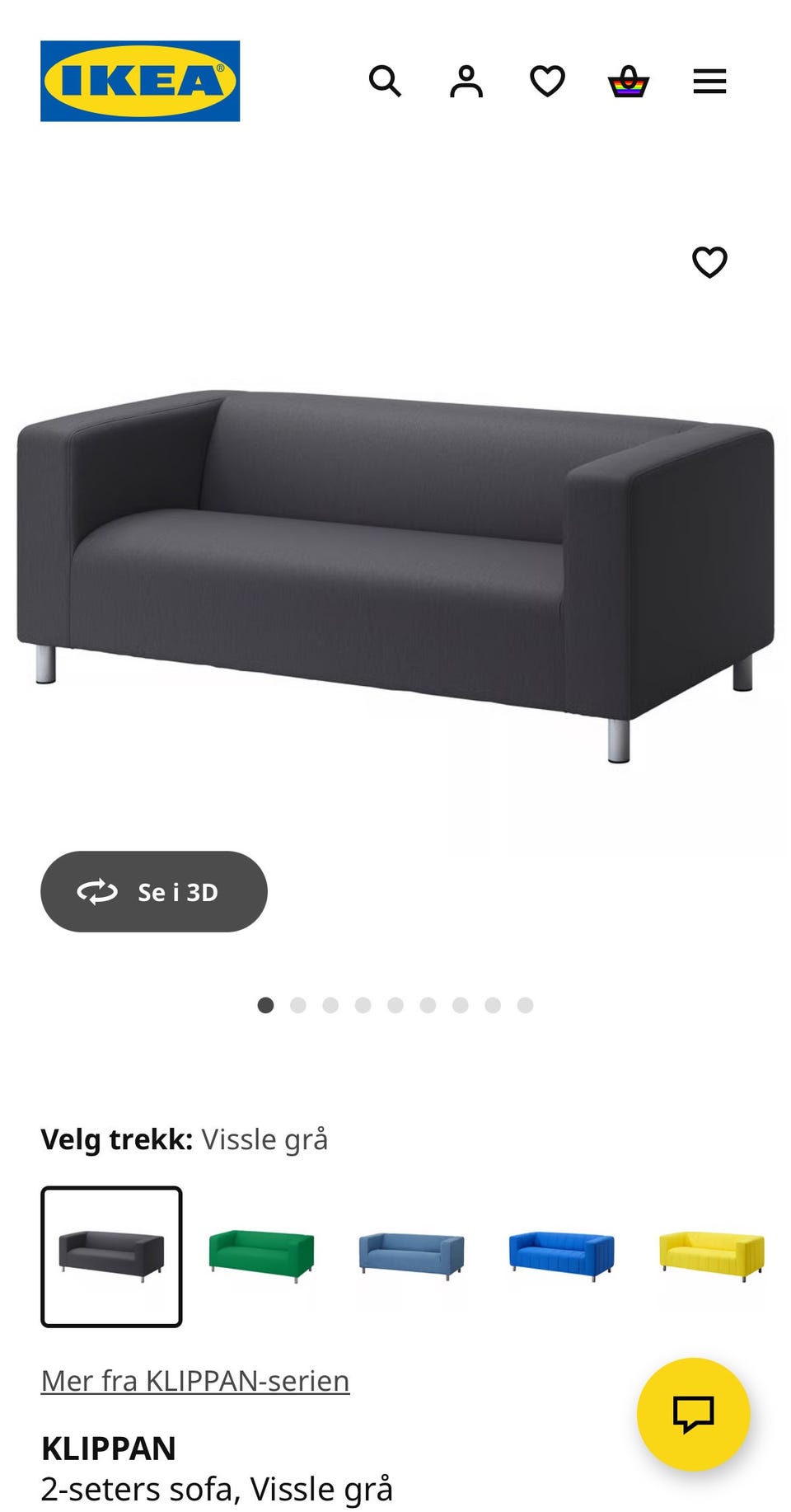Select the currently active grey cover option
Screen dimensions: 791x1512
click(x=111, y=1256)
